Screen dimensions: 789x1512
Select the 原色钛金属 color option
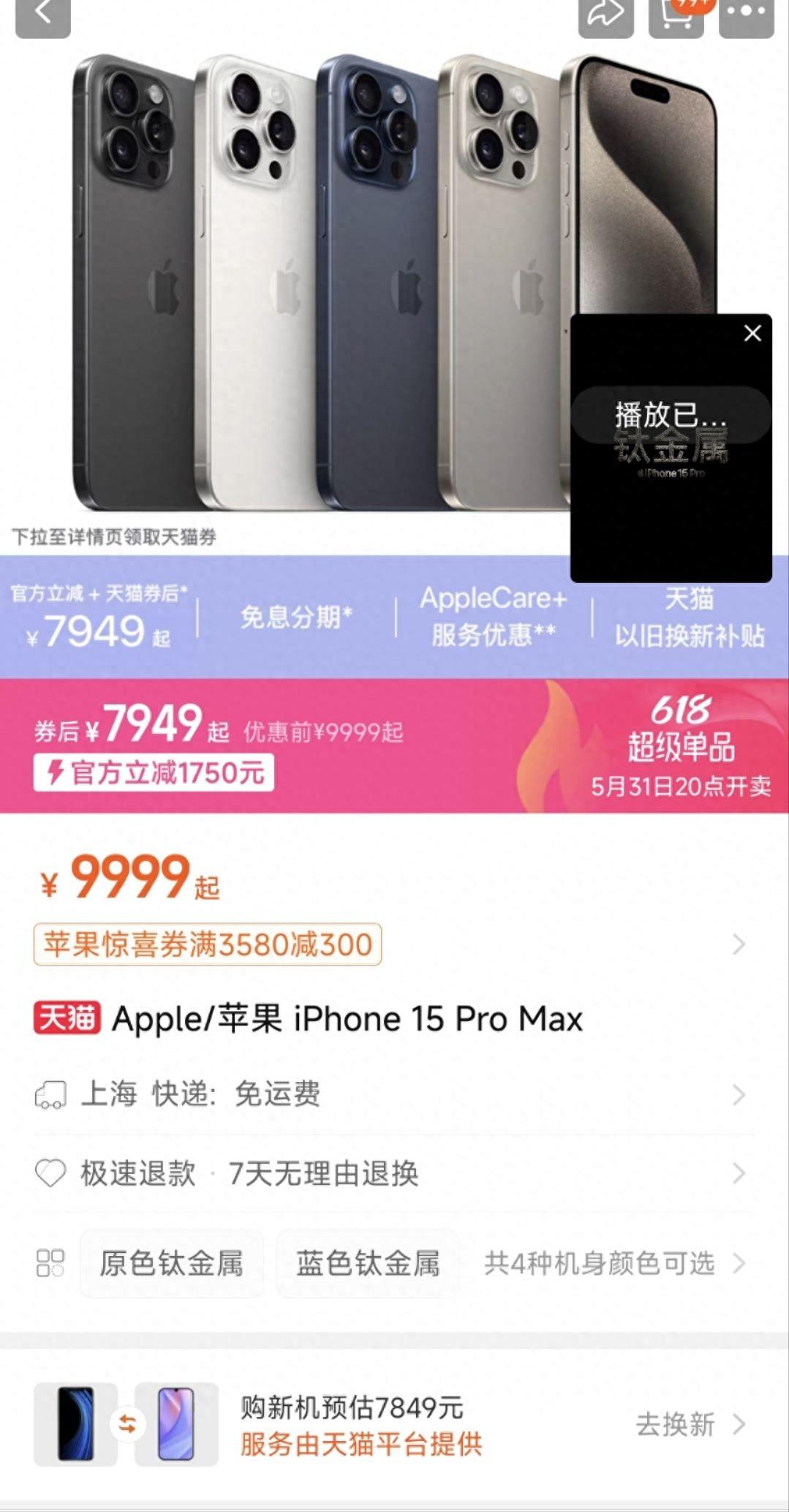(172, 1263)
